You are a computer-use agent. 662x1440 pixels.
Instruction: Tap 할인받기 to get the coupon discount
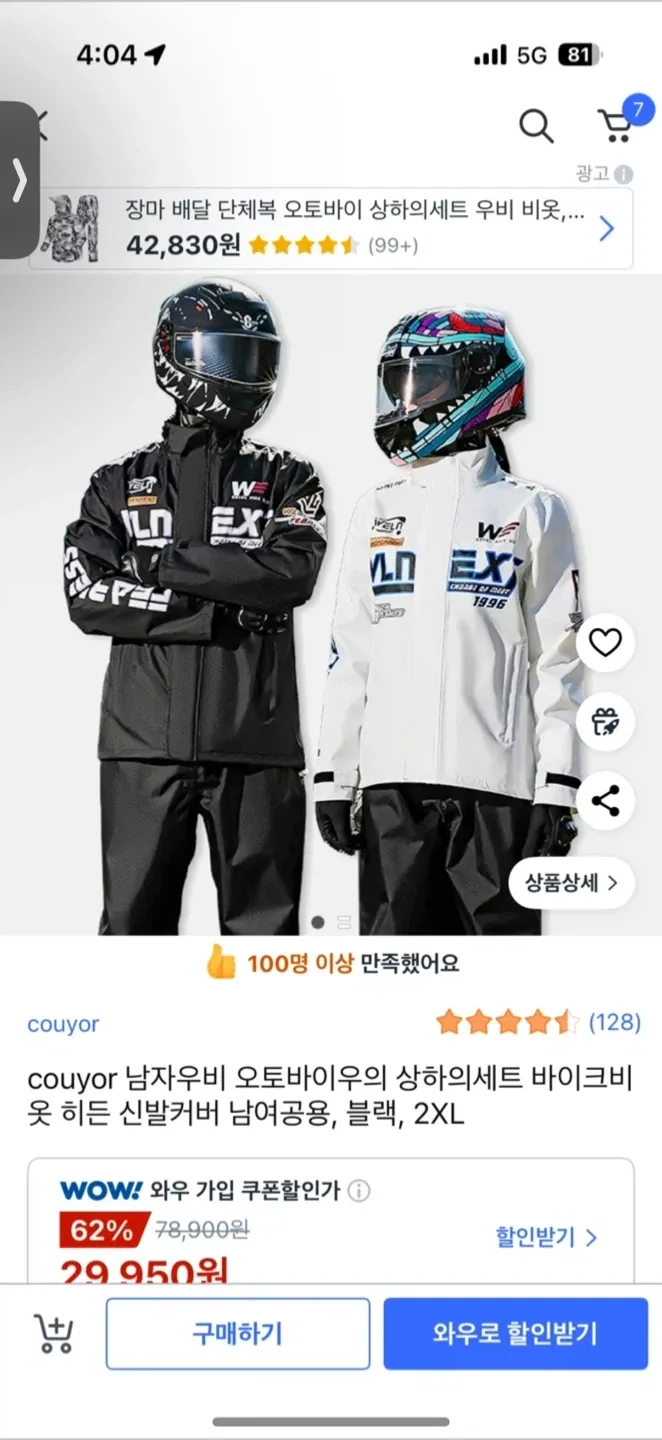pyautogui.click(x=546, y=1237)
